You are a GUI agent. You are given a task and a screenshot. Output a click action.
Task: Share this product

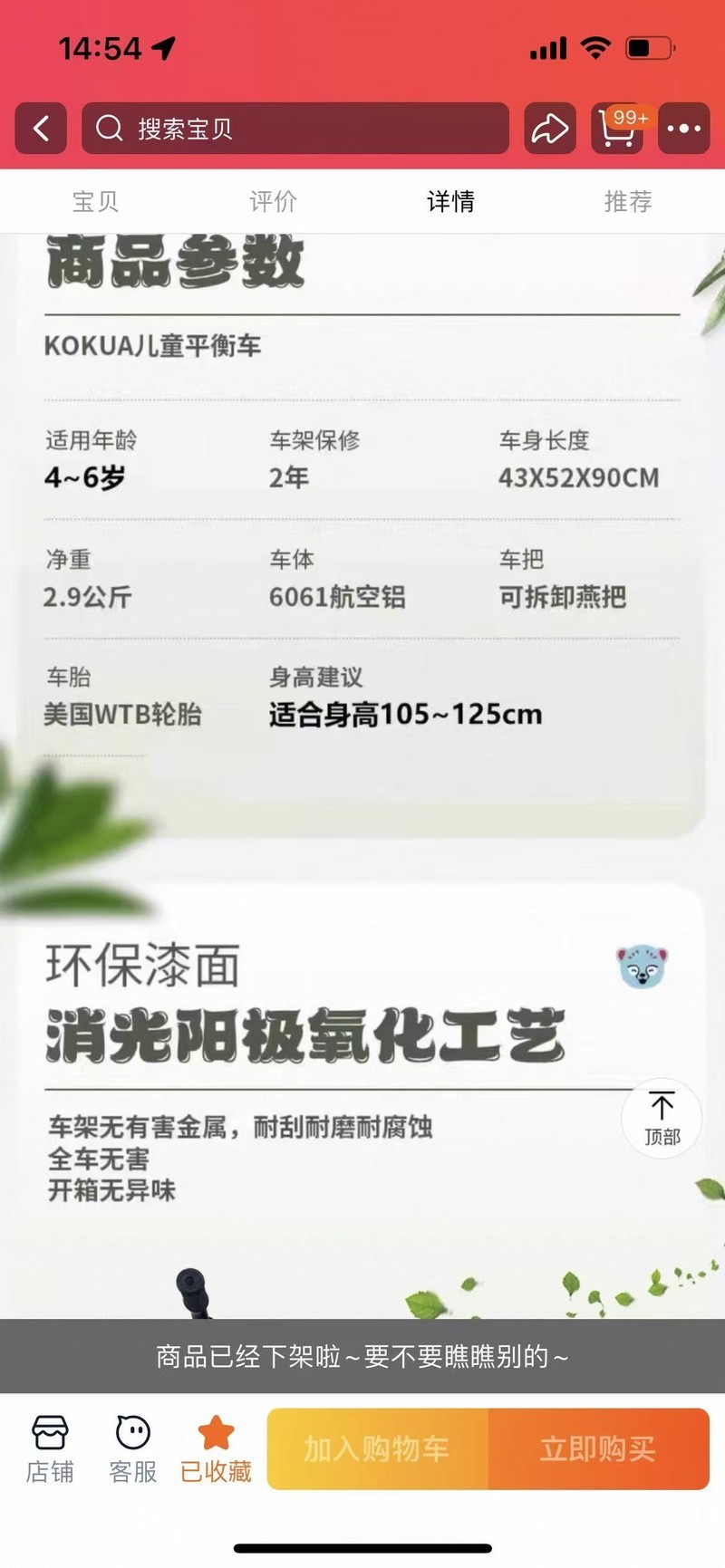click(x=549, y=129)
